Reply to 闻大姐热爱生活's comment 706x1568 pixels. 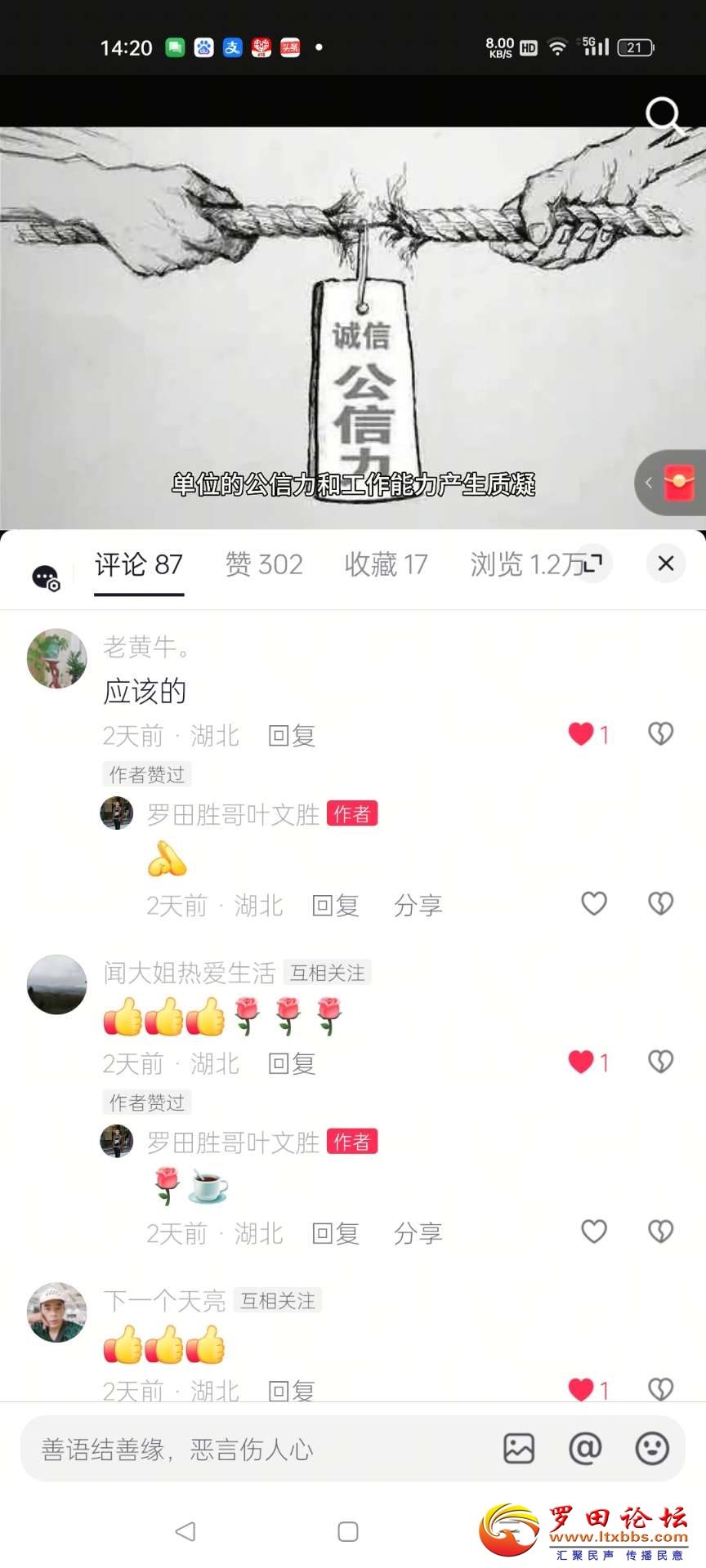[292, 1063]
